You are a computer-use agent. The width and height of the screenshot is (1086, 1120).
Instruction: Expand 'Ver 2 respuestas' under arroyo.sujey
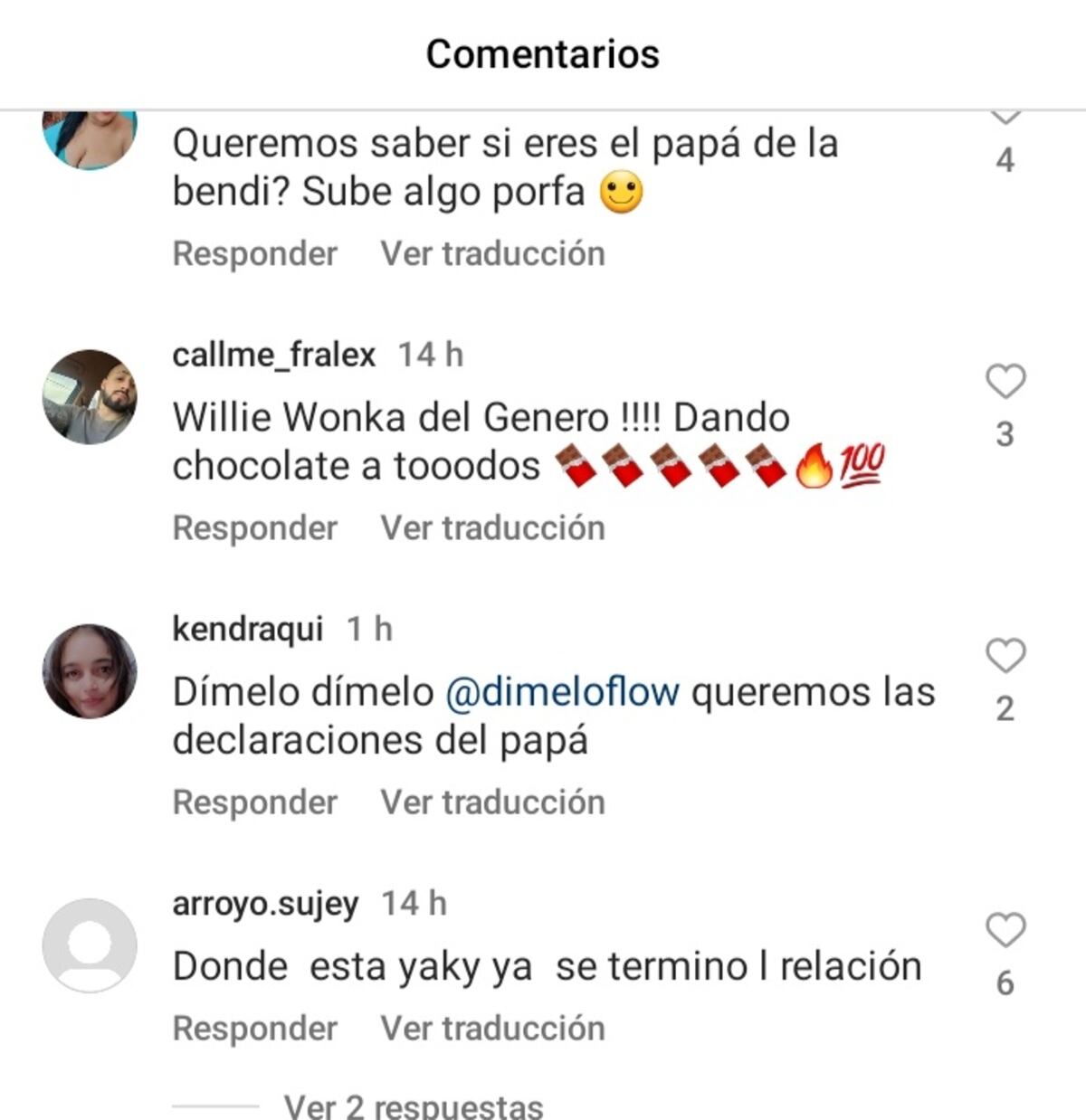click(x=413, y=1106)
